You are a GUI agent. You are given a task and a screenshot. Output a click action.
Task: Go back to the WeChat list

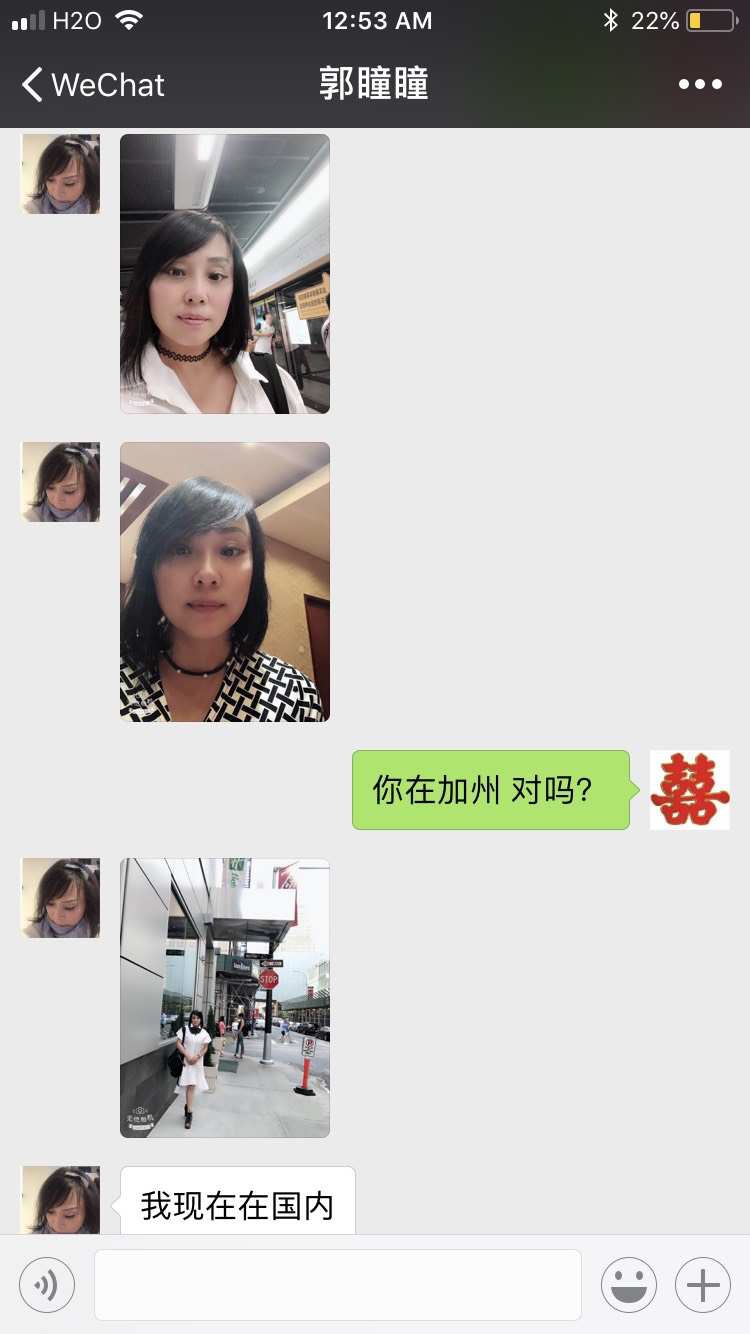point(92,85)
